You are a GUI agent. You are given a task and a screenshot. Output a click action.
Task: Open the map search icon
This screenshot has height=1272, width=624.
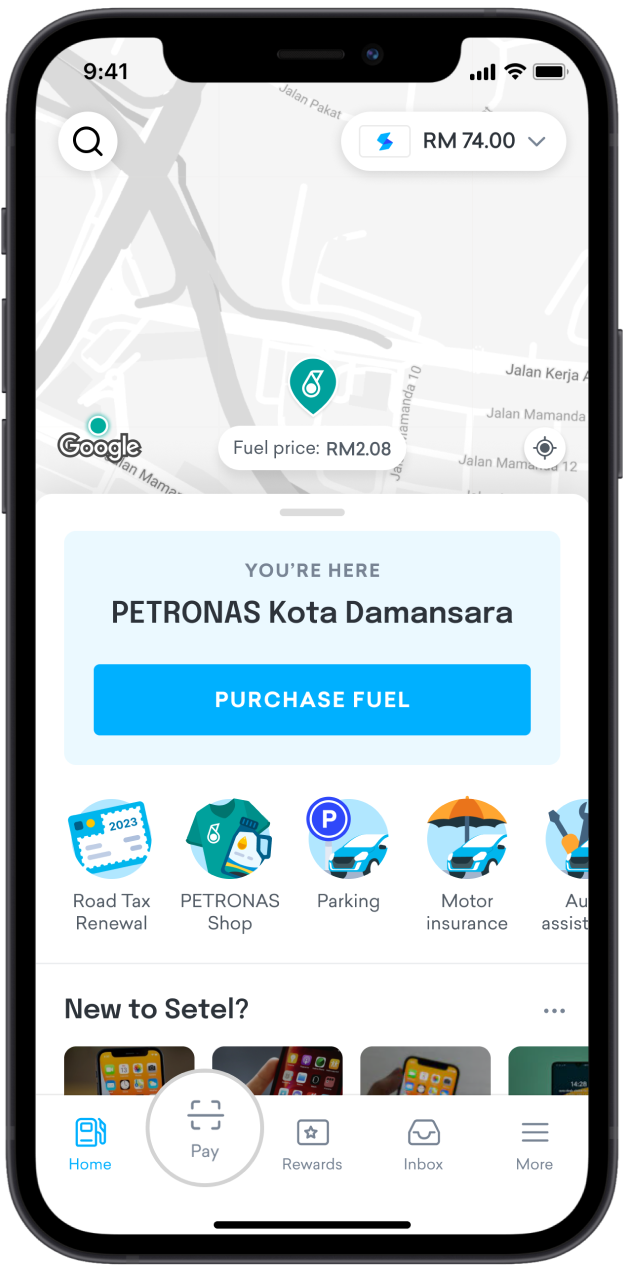point(88,142)
